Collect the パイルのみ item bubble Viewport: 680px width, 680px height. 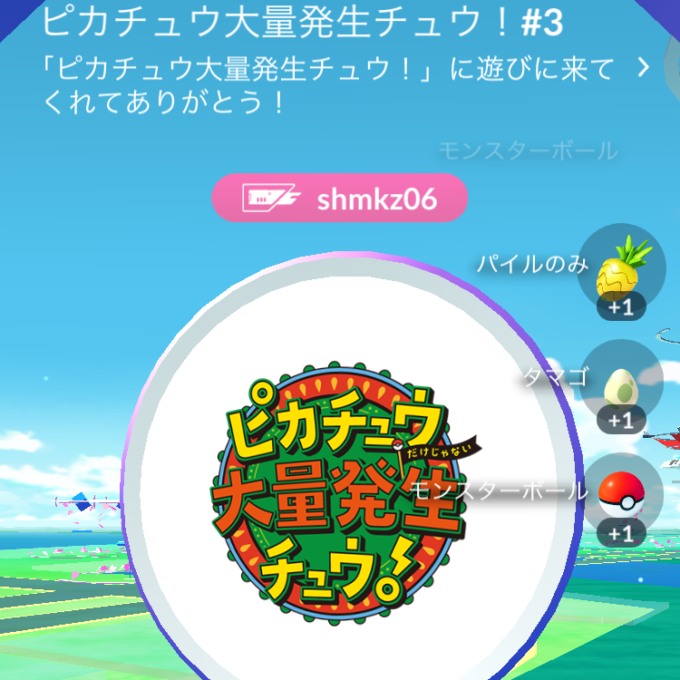point(621,267)
